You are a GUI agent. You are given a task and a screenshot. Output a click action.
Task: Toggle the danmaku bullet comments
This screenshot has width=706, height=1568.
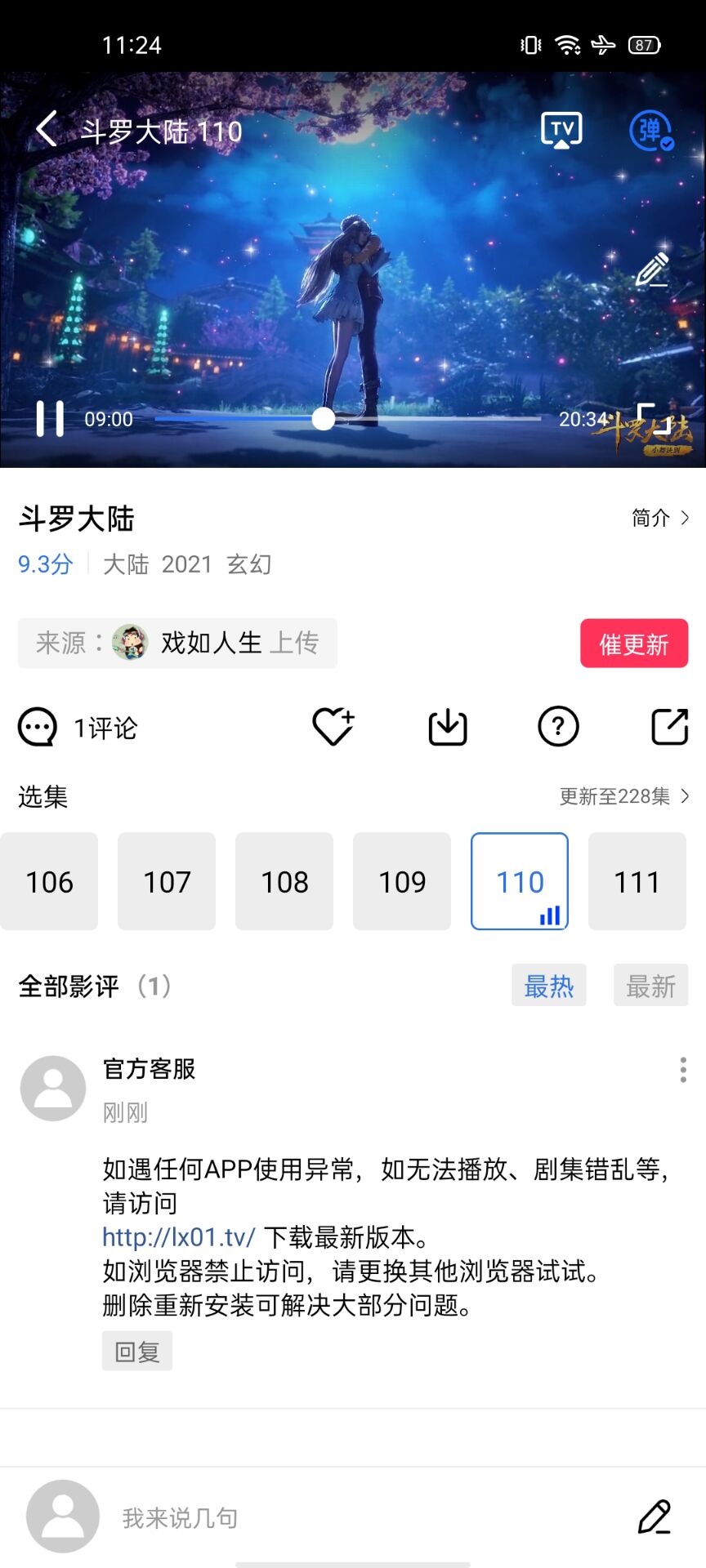[650, 131]
